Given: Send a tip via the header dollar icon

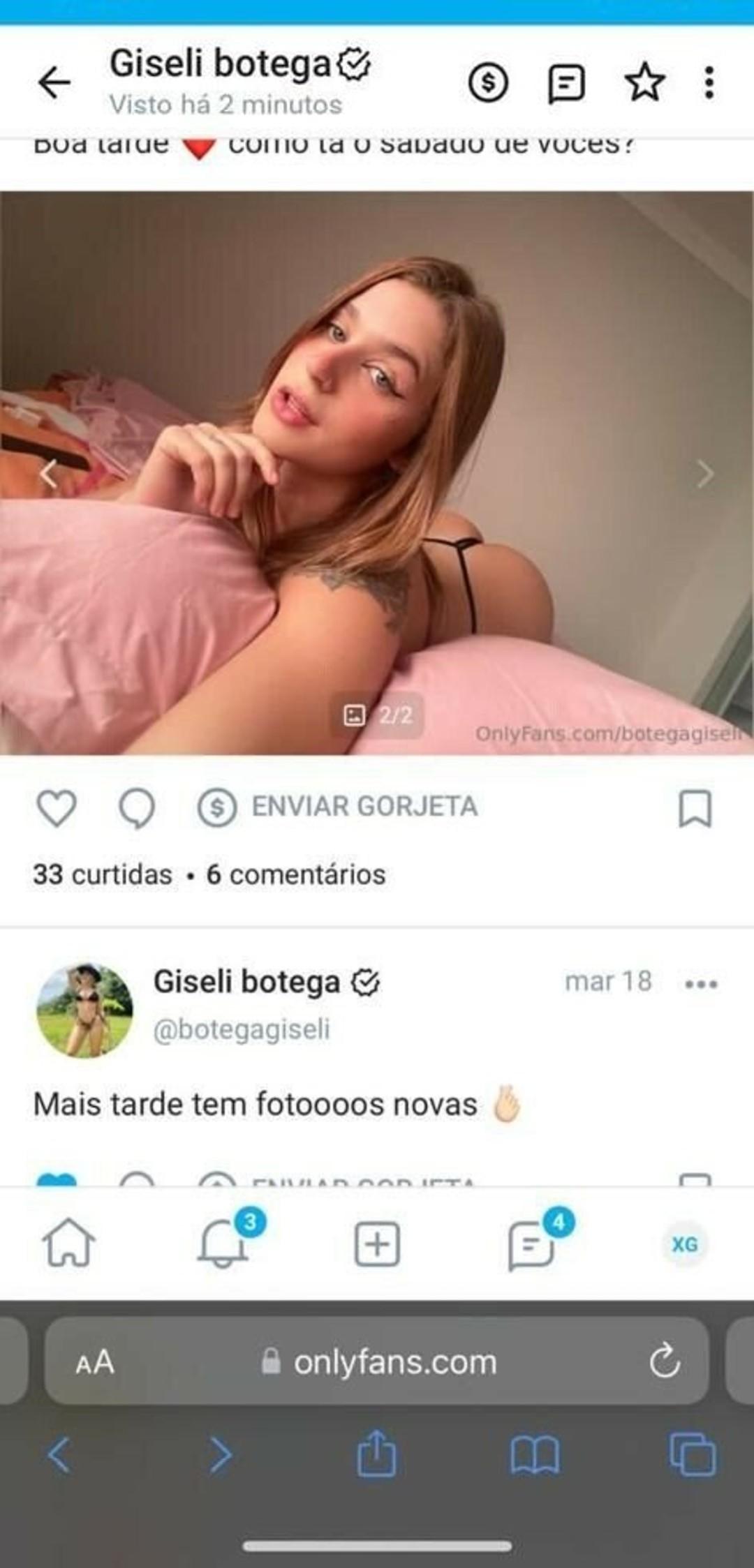Looking at the screenshot, I should (x=488, y=83).
